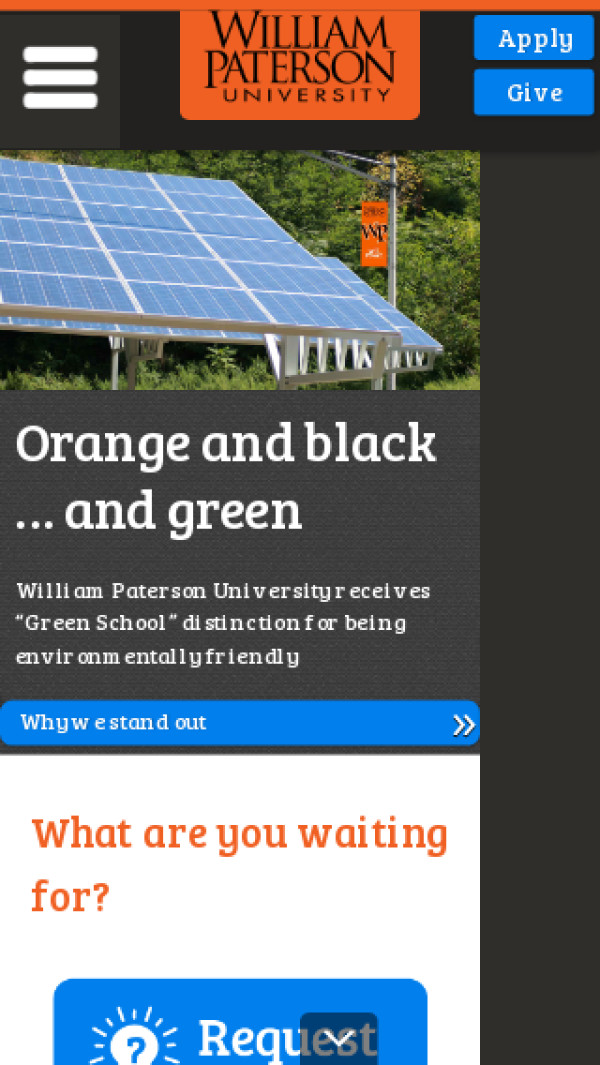Tap the Apply button
This screenshot has width=600, height=1065.
[534, 38]
